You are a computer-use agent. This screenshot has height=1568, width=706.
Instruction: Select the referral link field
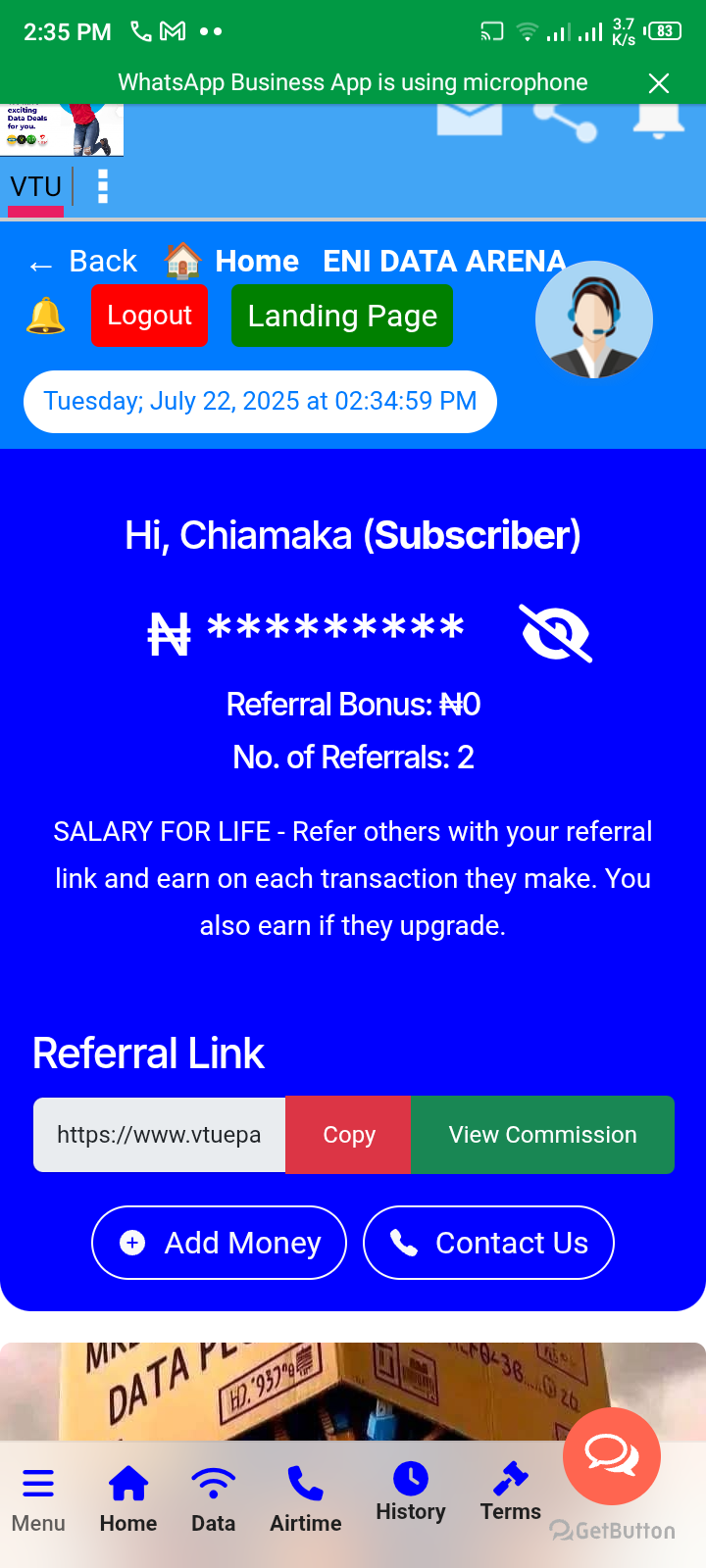[159, 1135]
